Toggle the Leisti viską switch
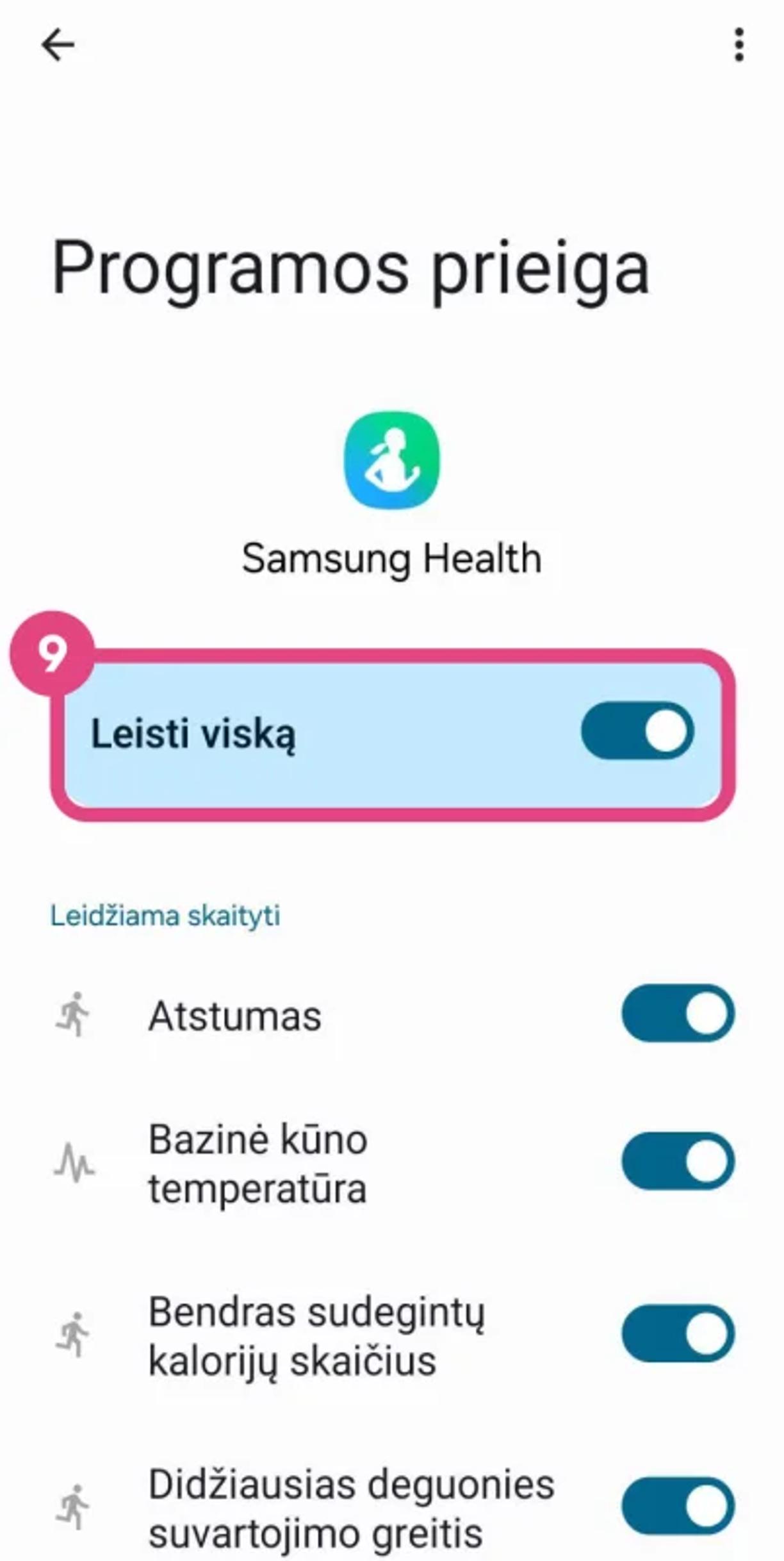The height and width of the screenshot is (1561, 784). (637, 731)
